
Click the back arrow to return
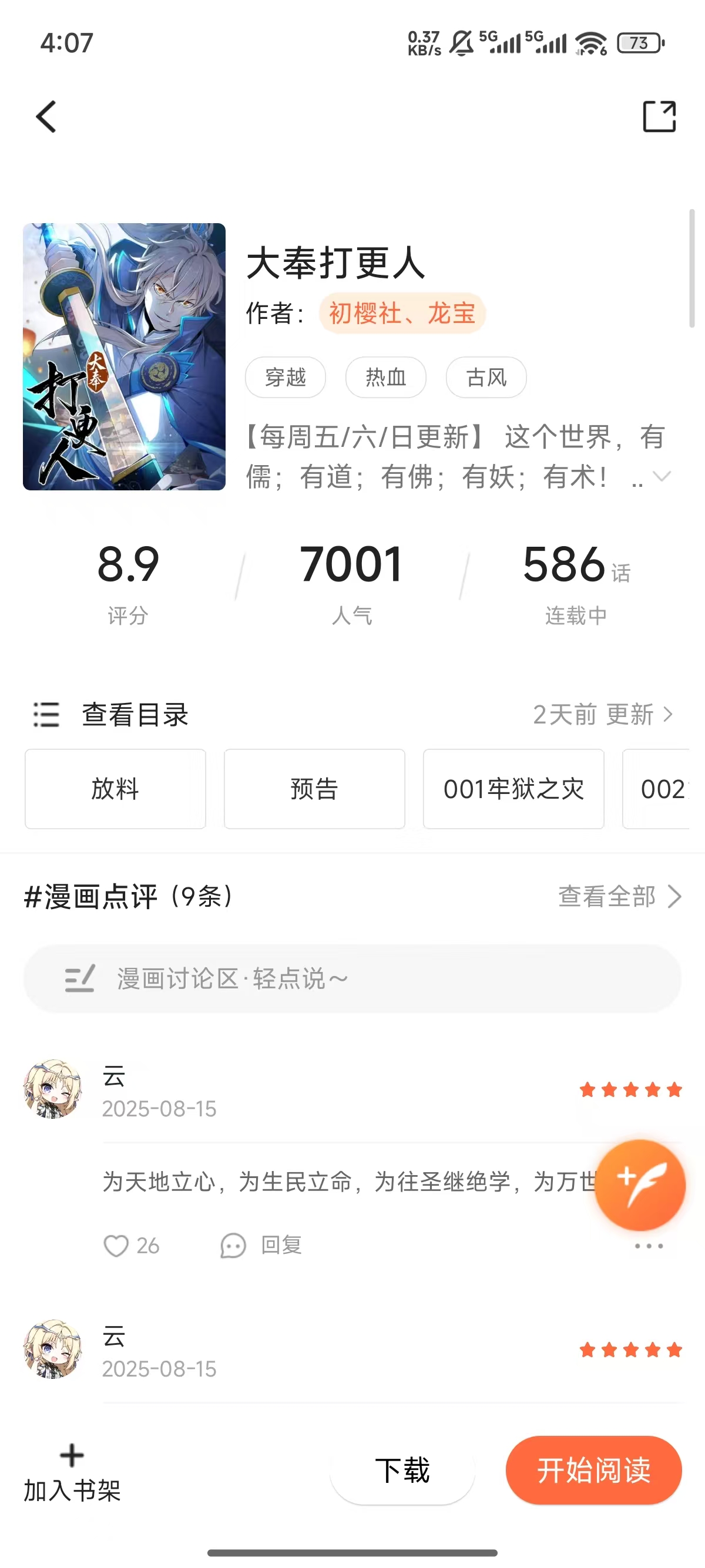[x=46, y=116]
